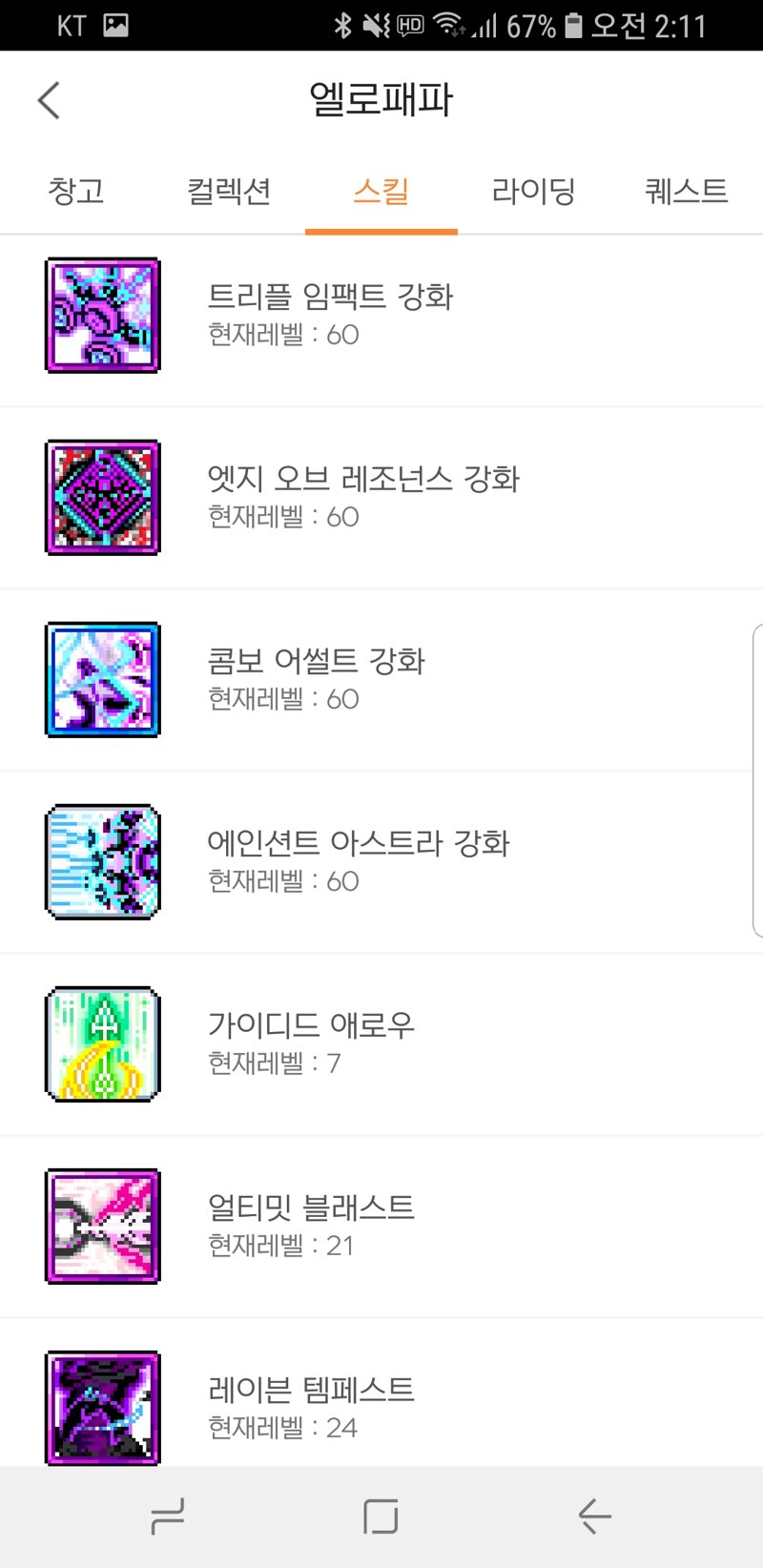763x1568 pixels.
Task: Open the 라이딩 tab
Action: coord(534,191)
